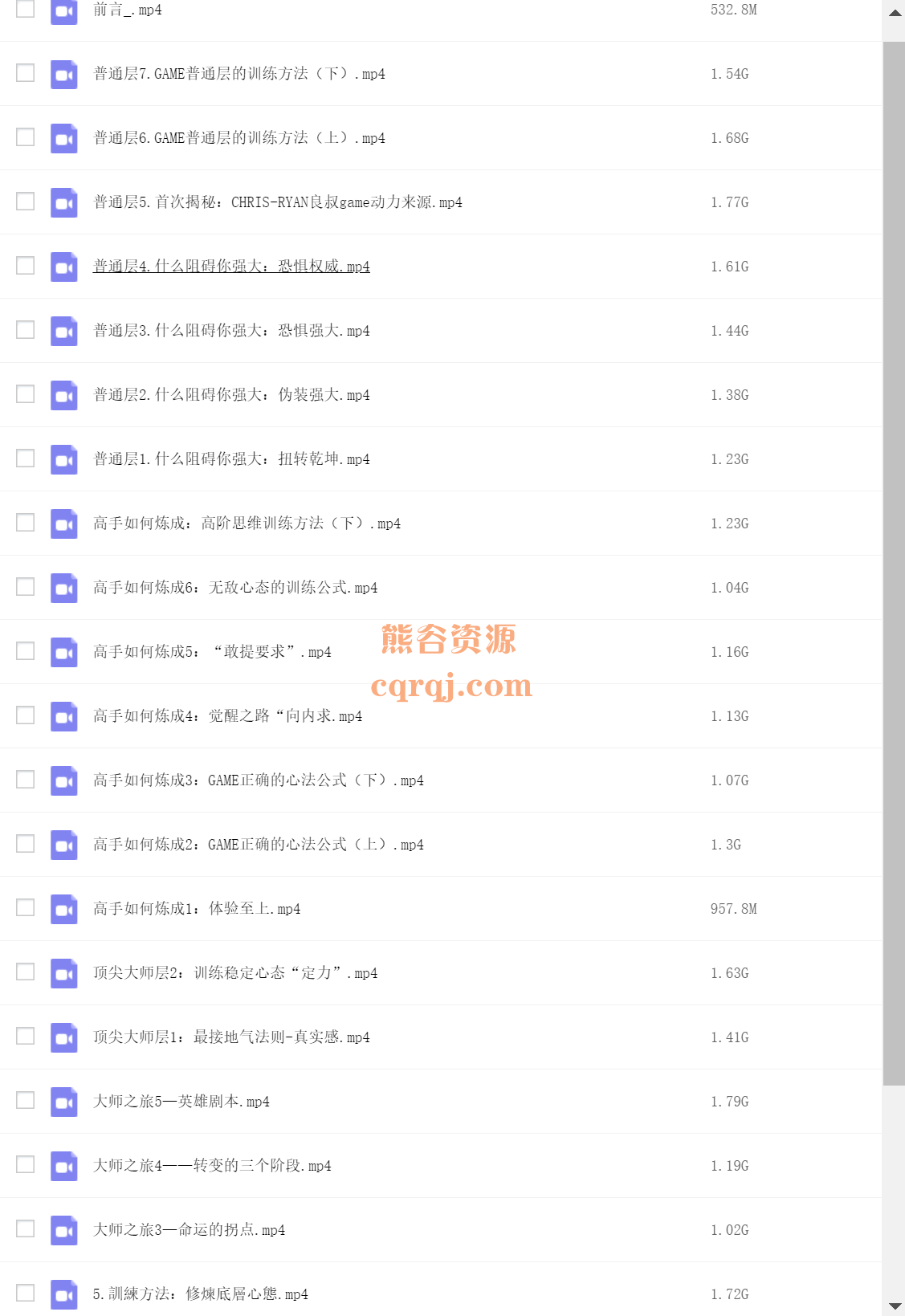The height and width of the screenshot is (1316, 905).
Task: Tick the checkbox for 普通层6 GAME训练方法(上)
Action: [26, 137]
